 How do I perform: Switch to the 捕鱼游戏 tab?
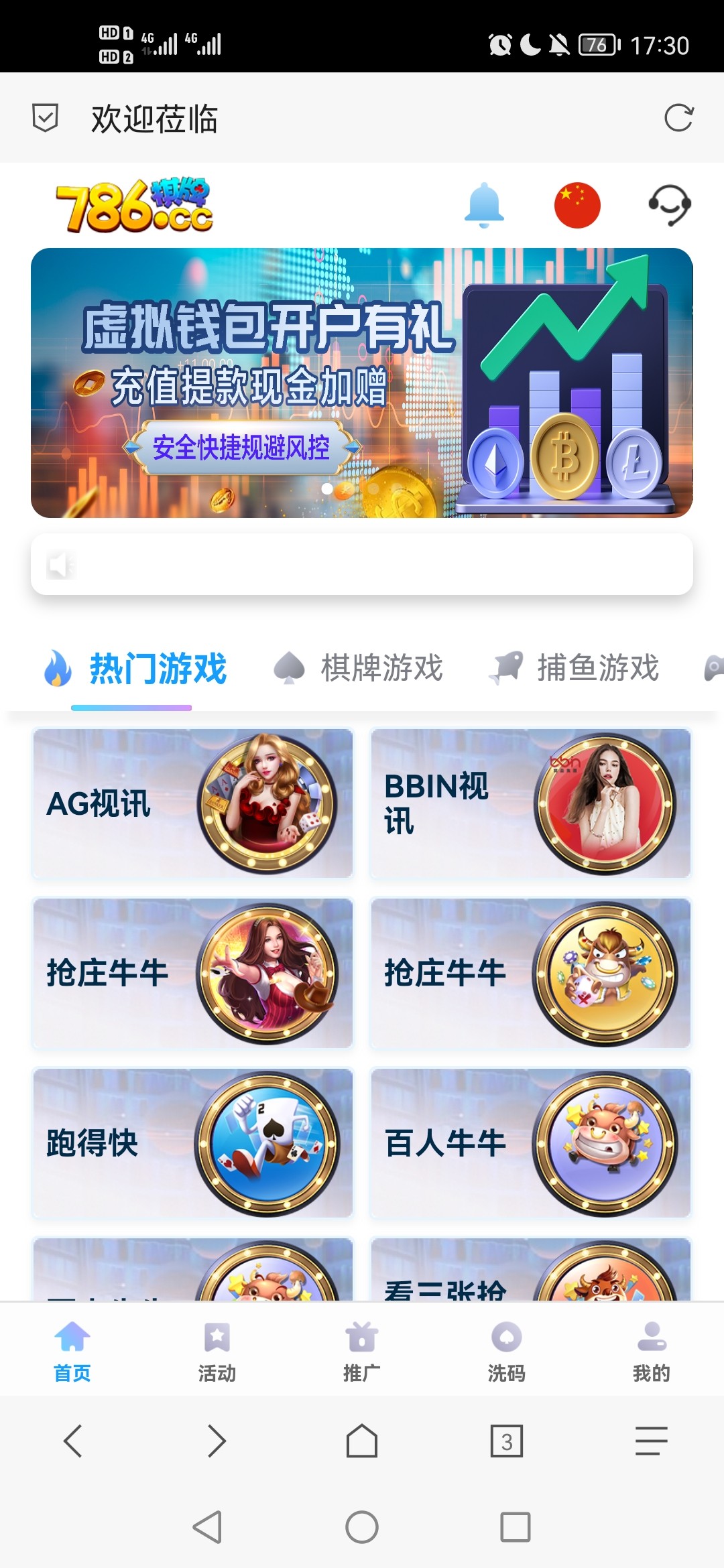pos(575,668)
